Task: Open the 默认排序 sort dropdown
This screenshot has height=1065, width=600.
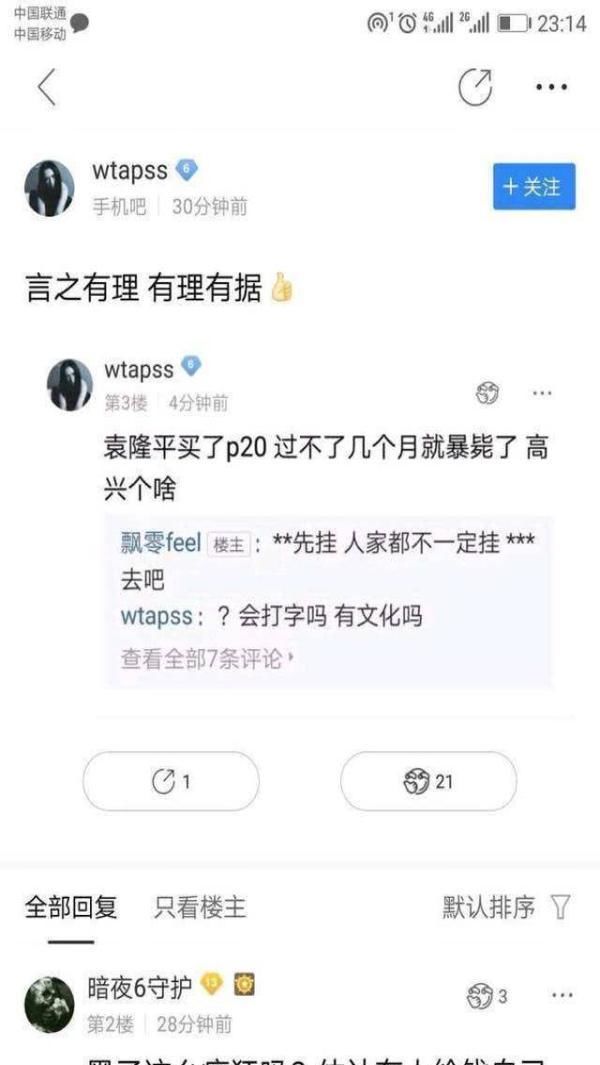Action: 506,907
